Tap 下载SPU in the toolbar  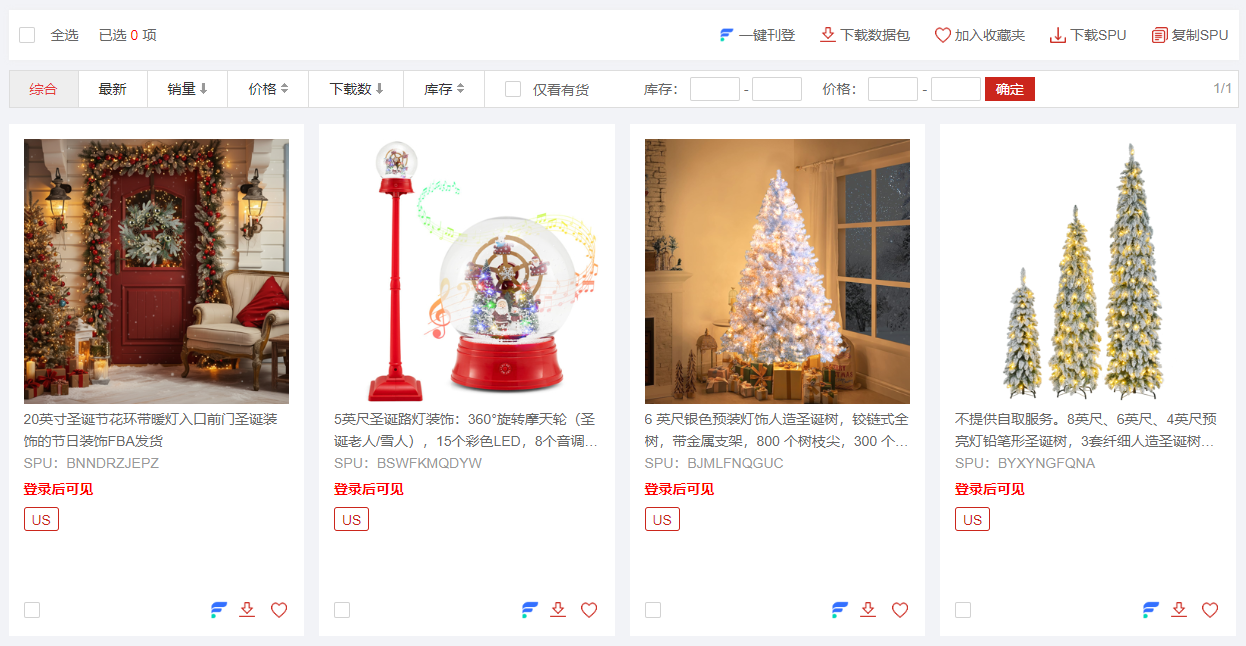pos(1088,35)
